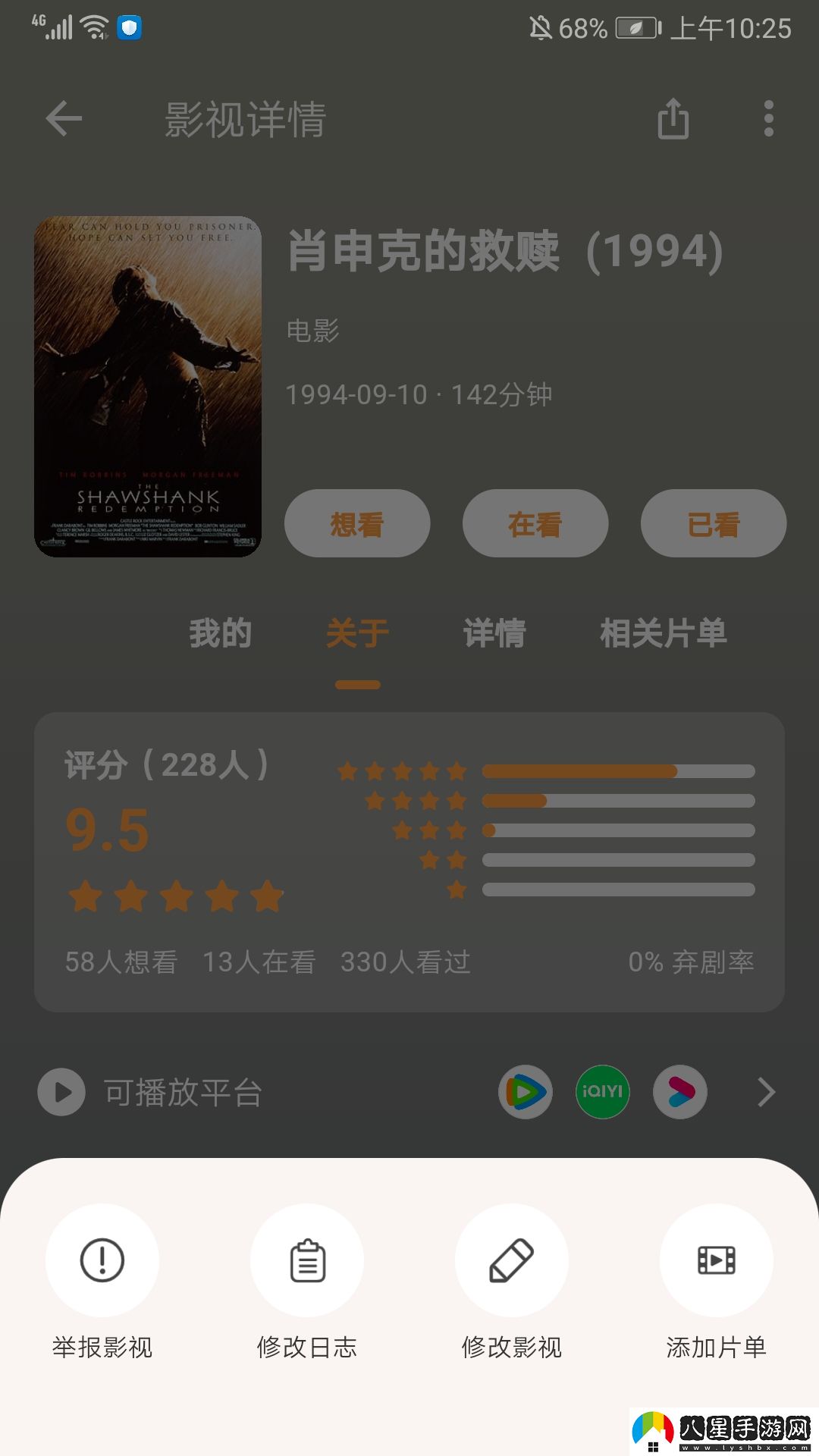The image size is (819, 1456).
Task: Open the Tencent Video platform icon
Action: (526, 1092)
